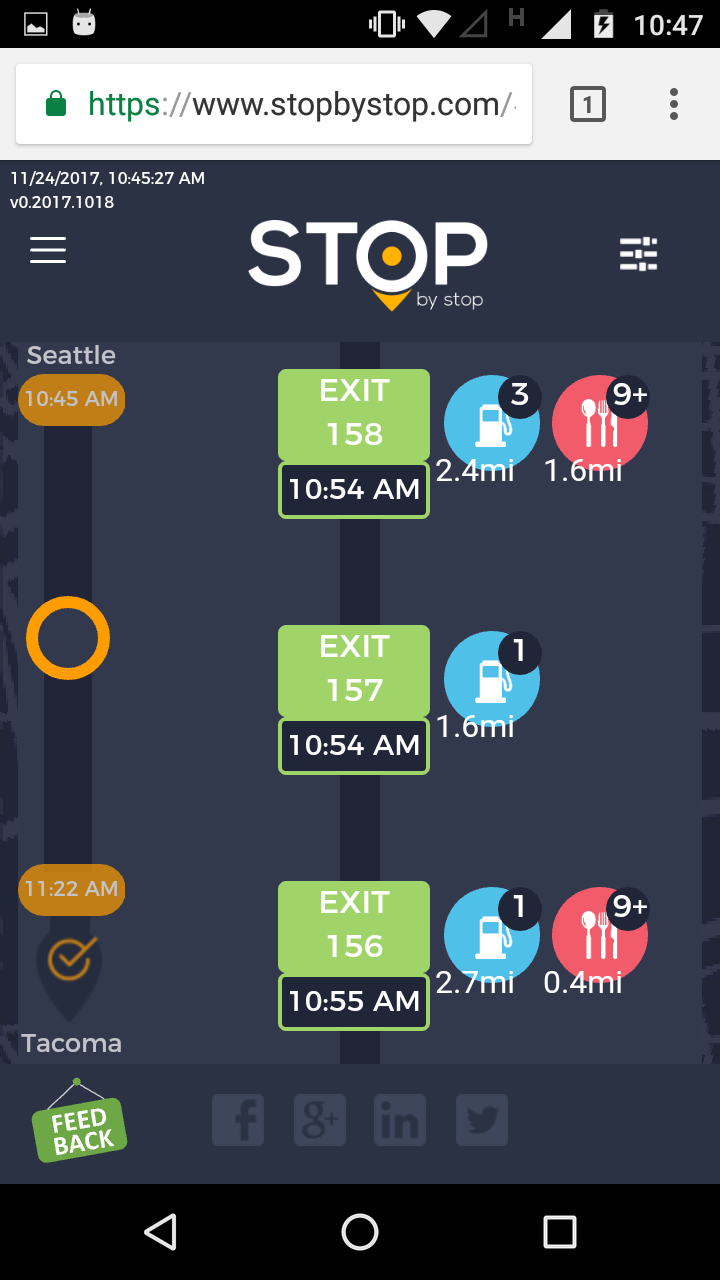Share via Facebook
Screen dimensions: 720x1280
coord(238,1120)
